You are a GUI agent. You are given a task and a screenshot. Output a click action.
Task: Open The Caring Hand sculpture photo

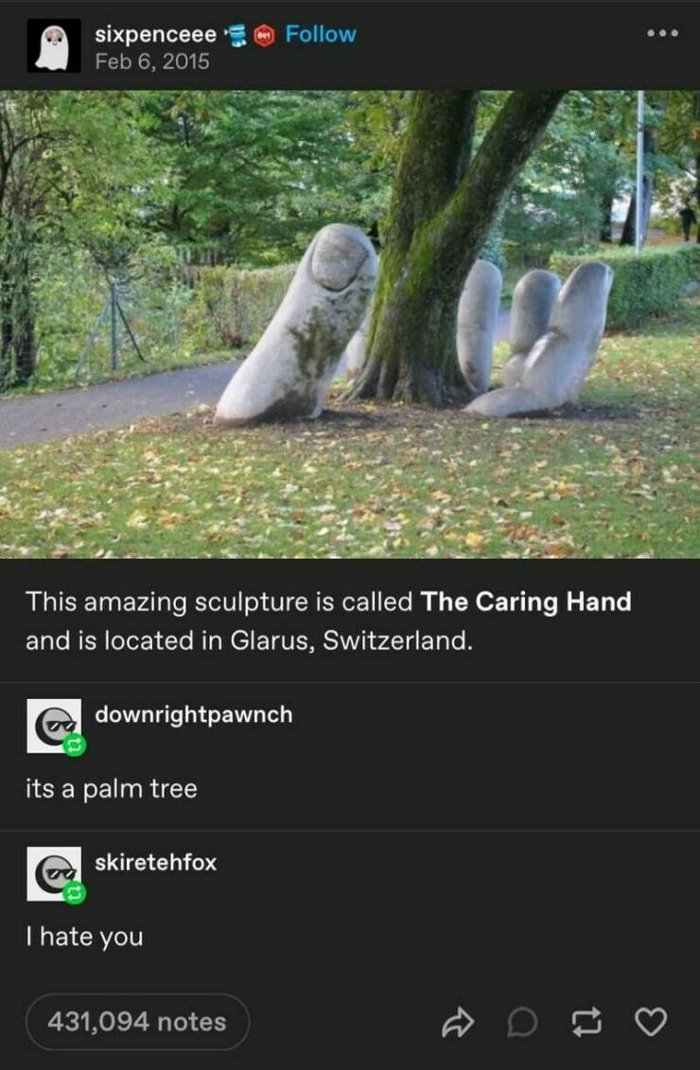pyautogui.click(x=350, y=323)
